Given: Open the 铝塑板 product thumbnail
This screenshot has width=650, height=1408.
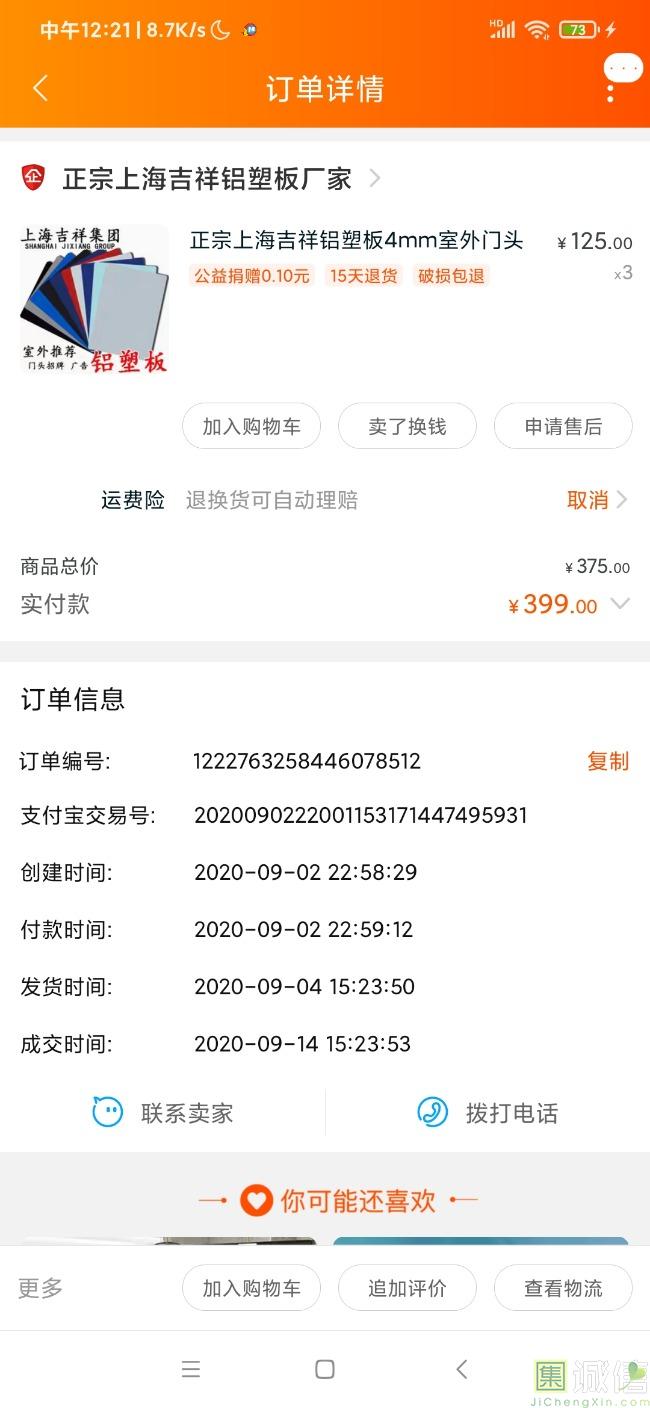Looking at the screenshot, I should click(x=95, y=299).
